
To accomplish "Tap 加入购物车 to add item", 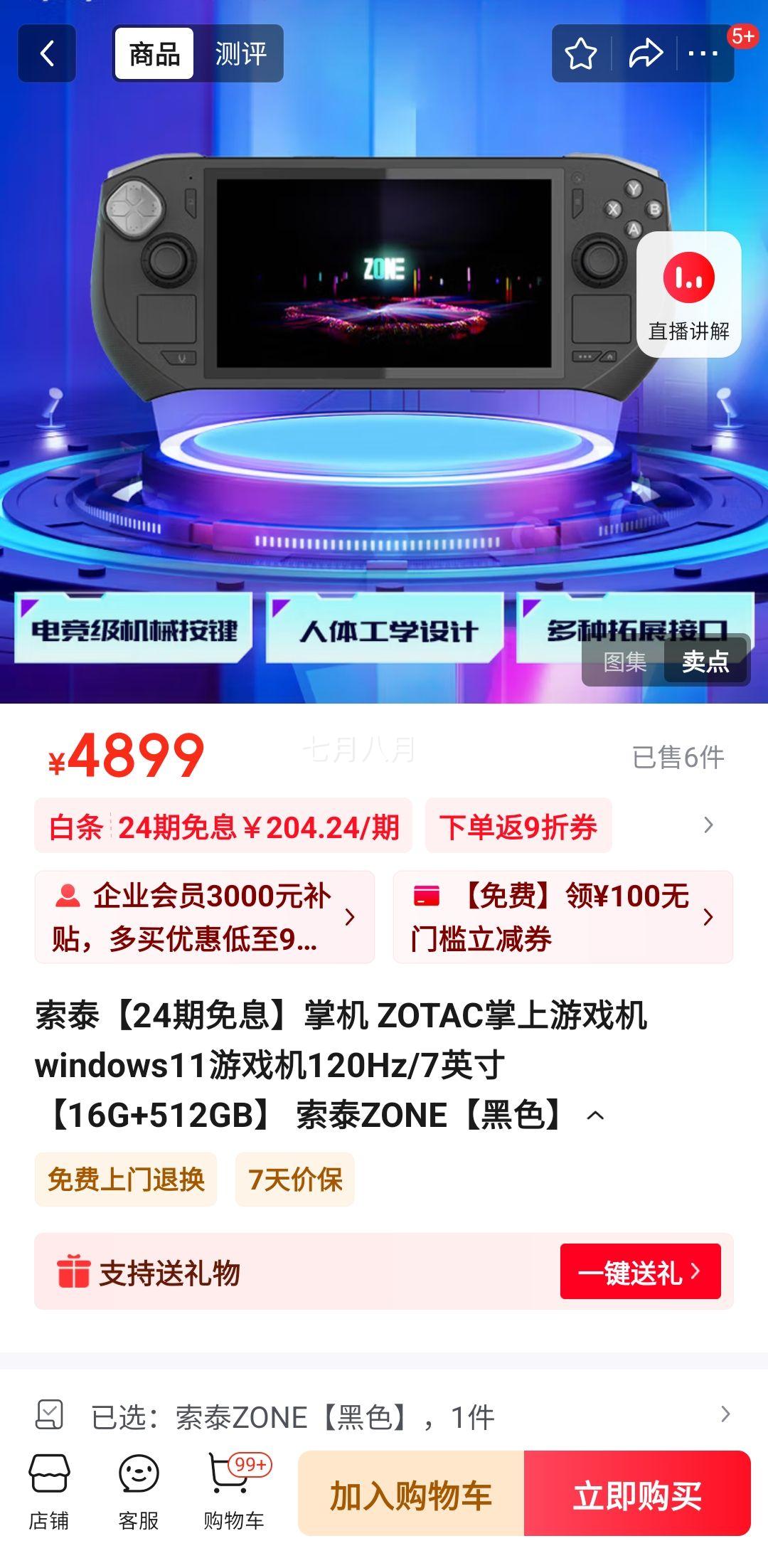I will 411,1494.
